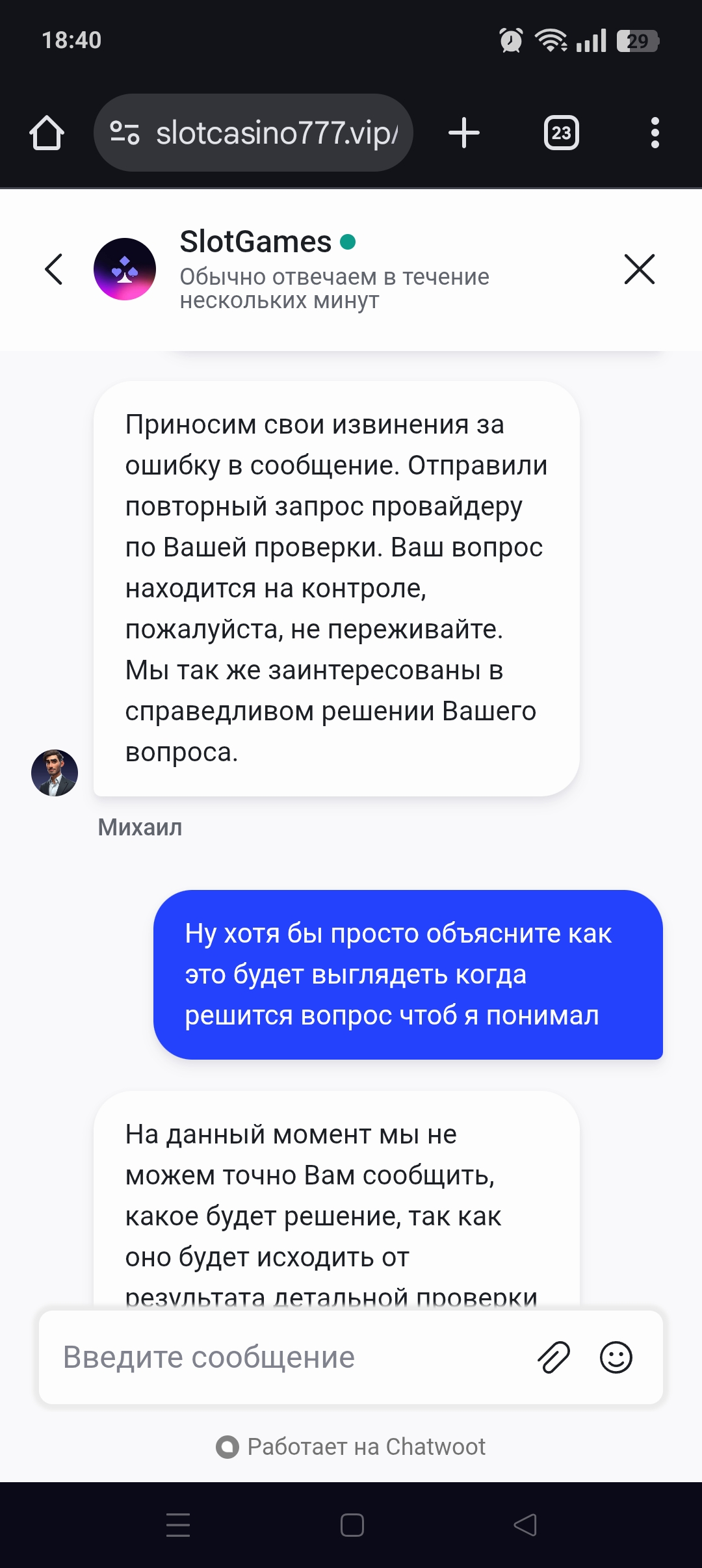Open the emoji picker
Screen dimensions: 702x1568
point(616,1357)
